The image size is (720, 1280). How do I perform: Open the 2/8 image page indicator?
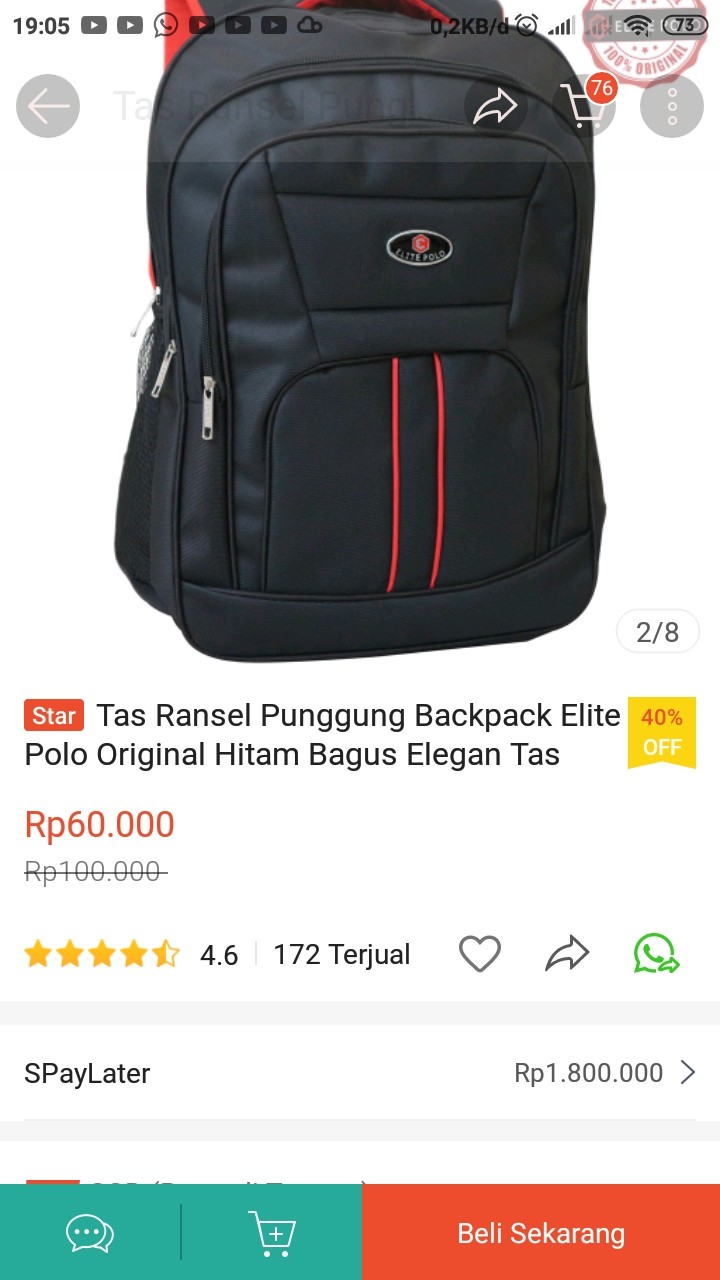point(657,631)
